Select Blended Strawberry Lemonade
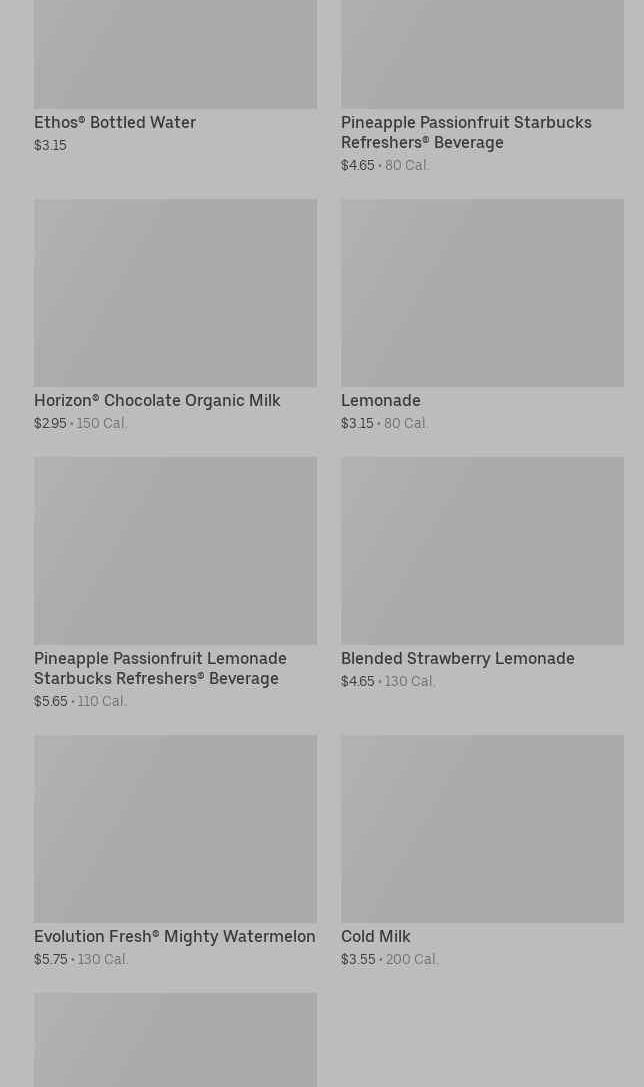The width and height of the screenshot is (644, 1087). (482, 573)
